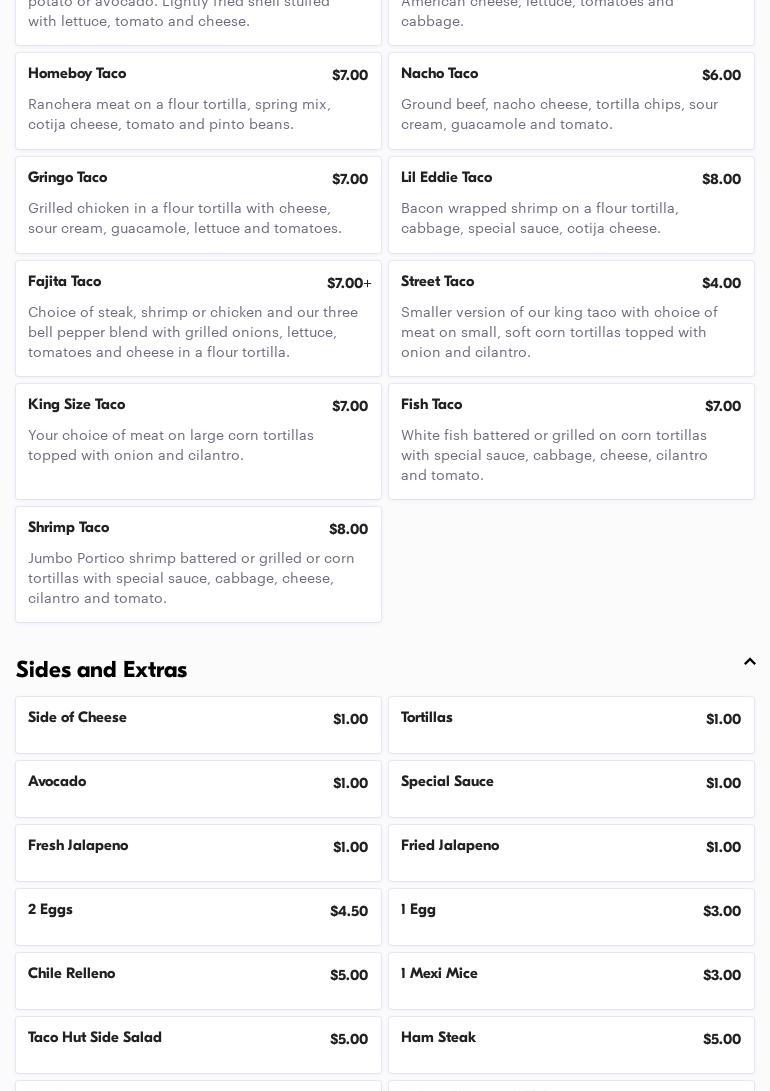Open the Gringo Taco item
Viewport: 770px width, 1091px height.
198,205
